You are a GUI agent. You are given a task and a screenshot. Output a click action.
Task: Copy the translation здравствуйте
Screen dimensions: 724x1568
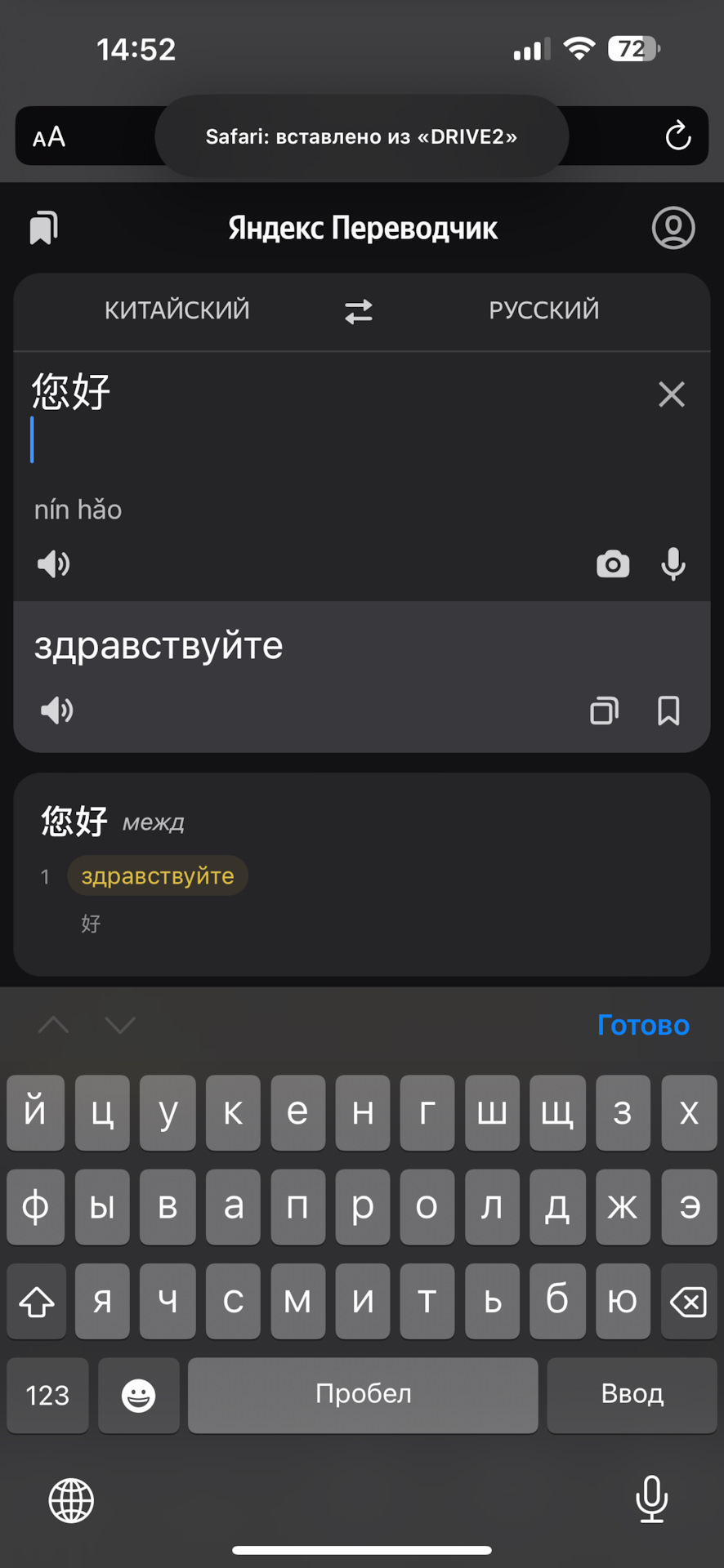pyautogui.click(x=604, y=710)
